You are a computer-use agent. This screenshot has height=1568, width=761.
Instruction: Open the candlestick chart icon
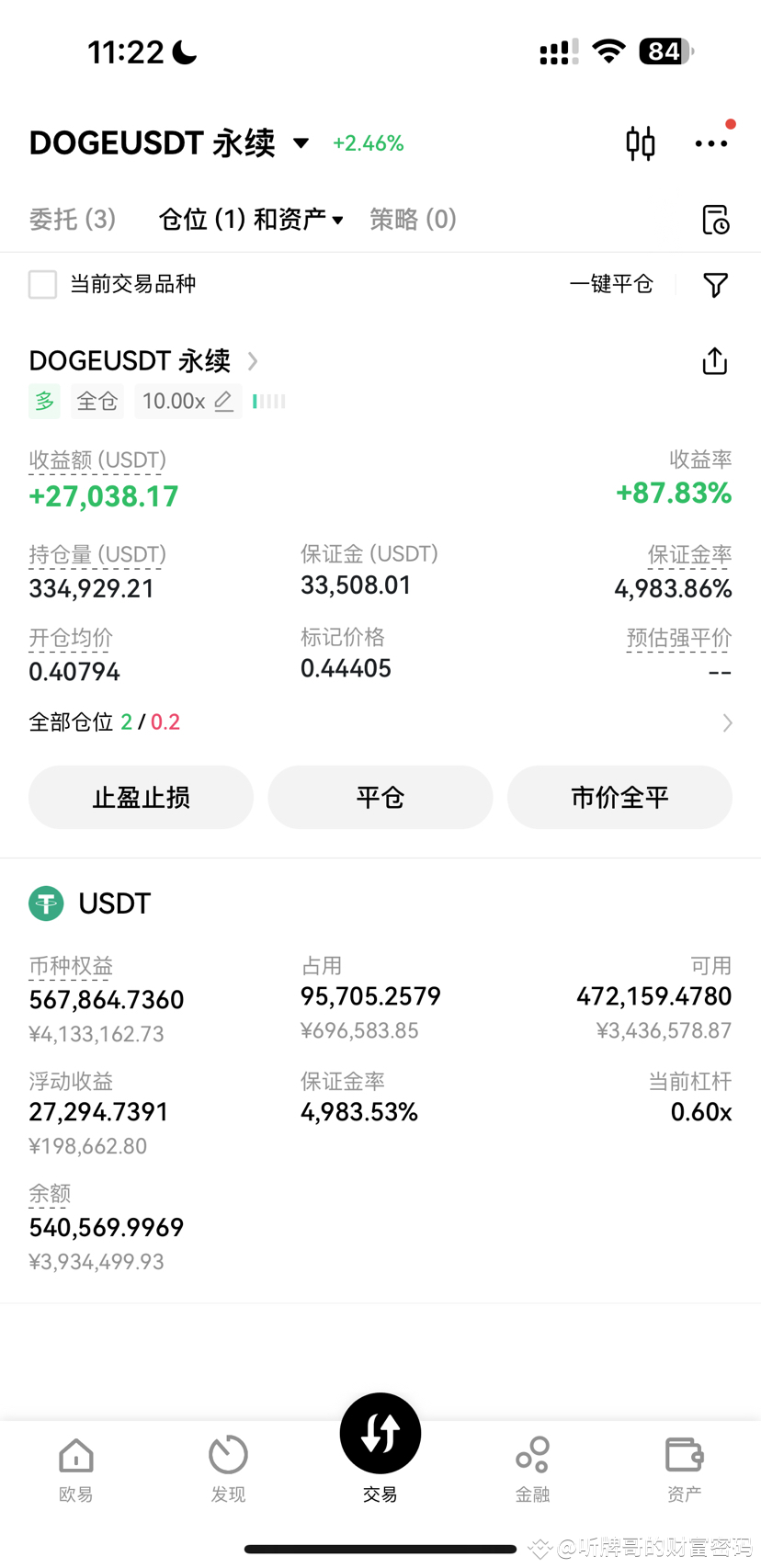[x=641, y=143]
